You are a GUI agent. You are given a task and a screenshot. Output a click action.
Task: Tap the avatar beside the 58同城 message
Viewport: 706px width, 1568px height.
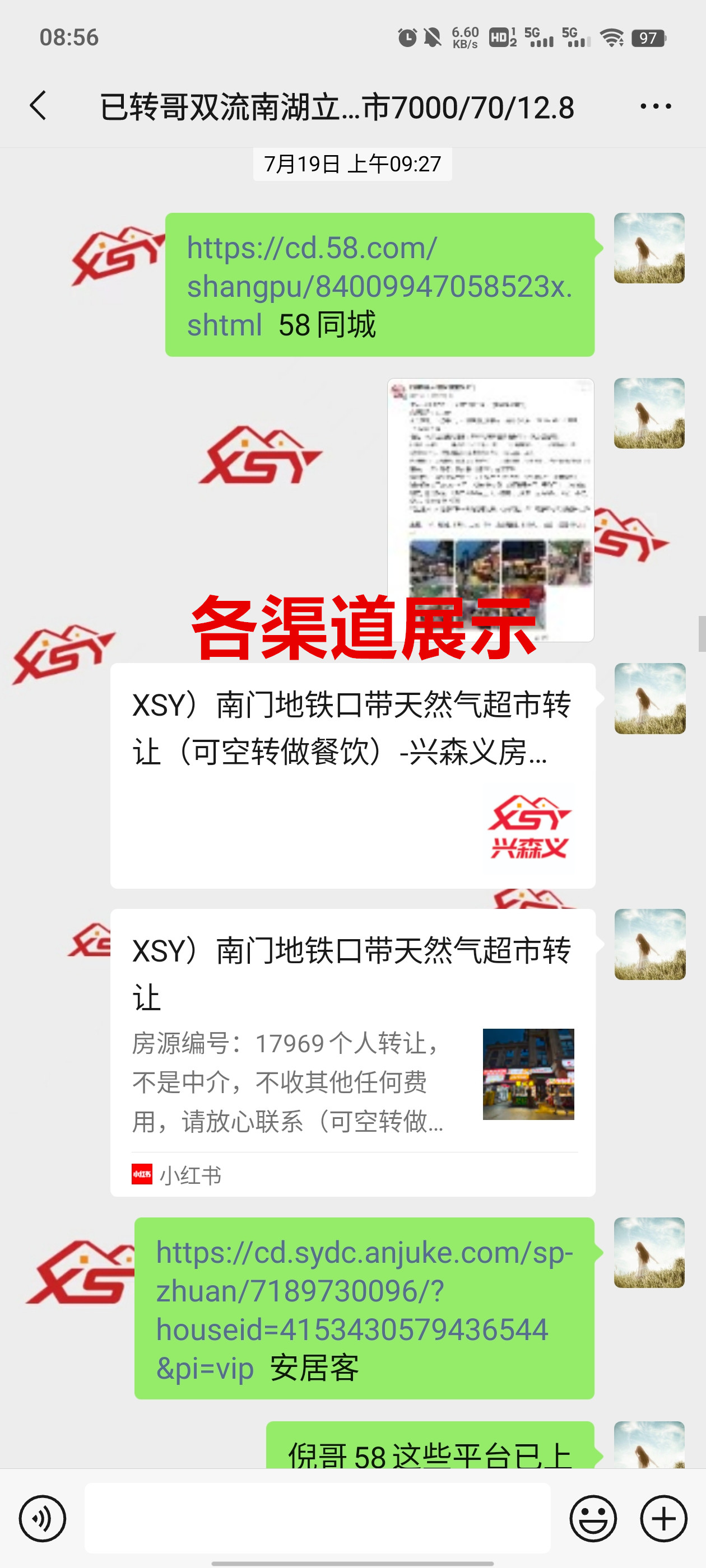point(649,248)
